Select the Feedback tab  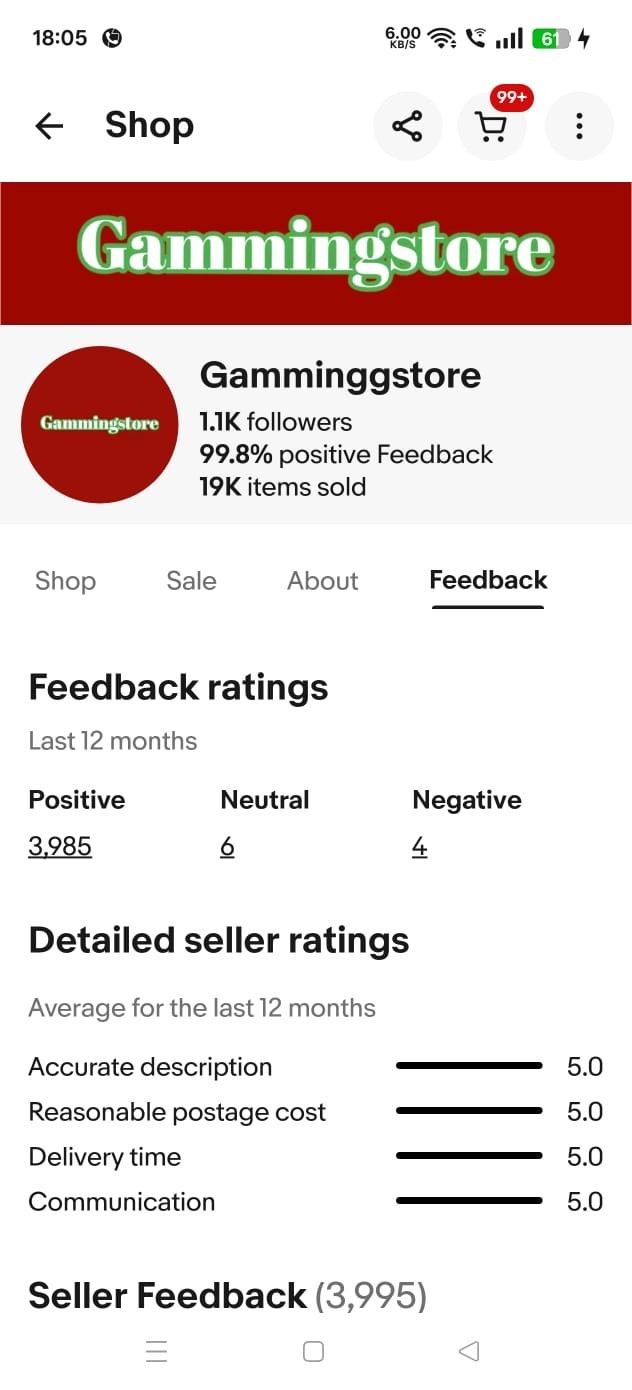pyautogui.click(x=488, y=581)
